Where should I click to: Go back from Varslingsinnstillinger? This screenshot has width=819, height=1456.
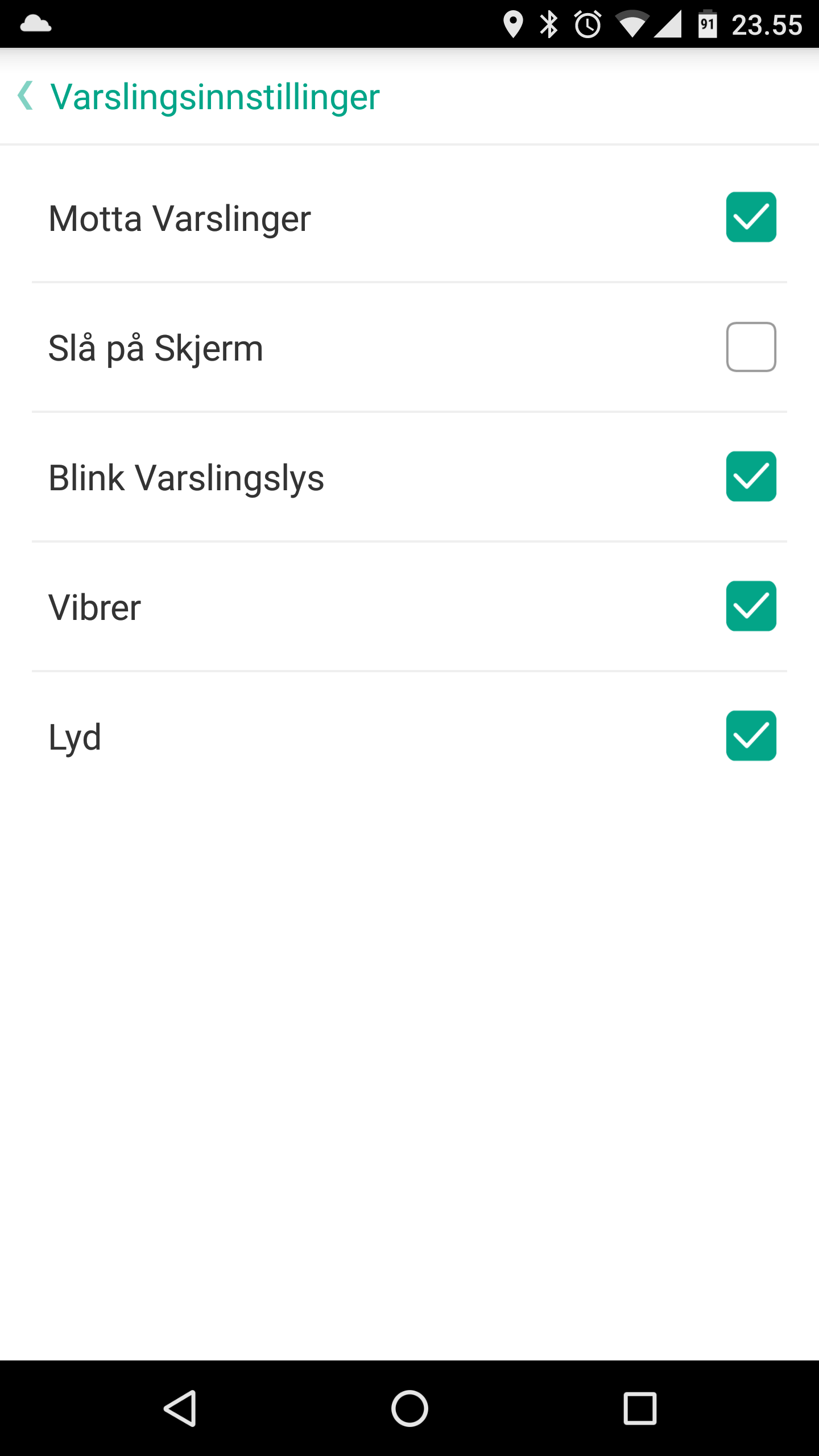(x=26, y=96)
